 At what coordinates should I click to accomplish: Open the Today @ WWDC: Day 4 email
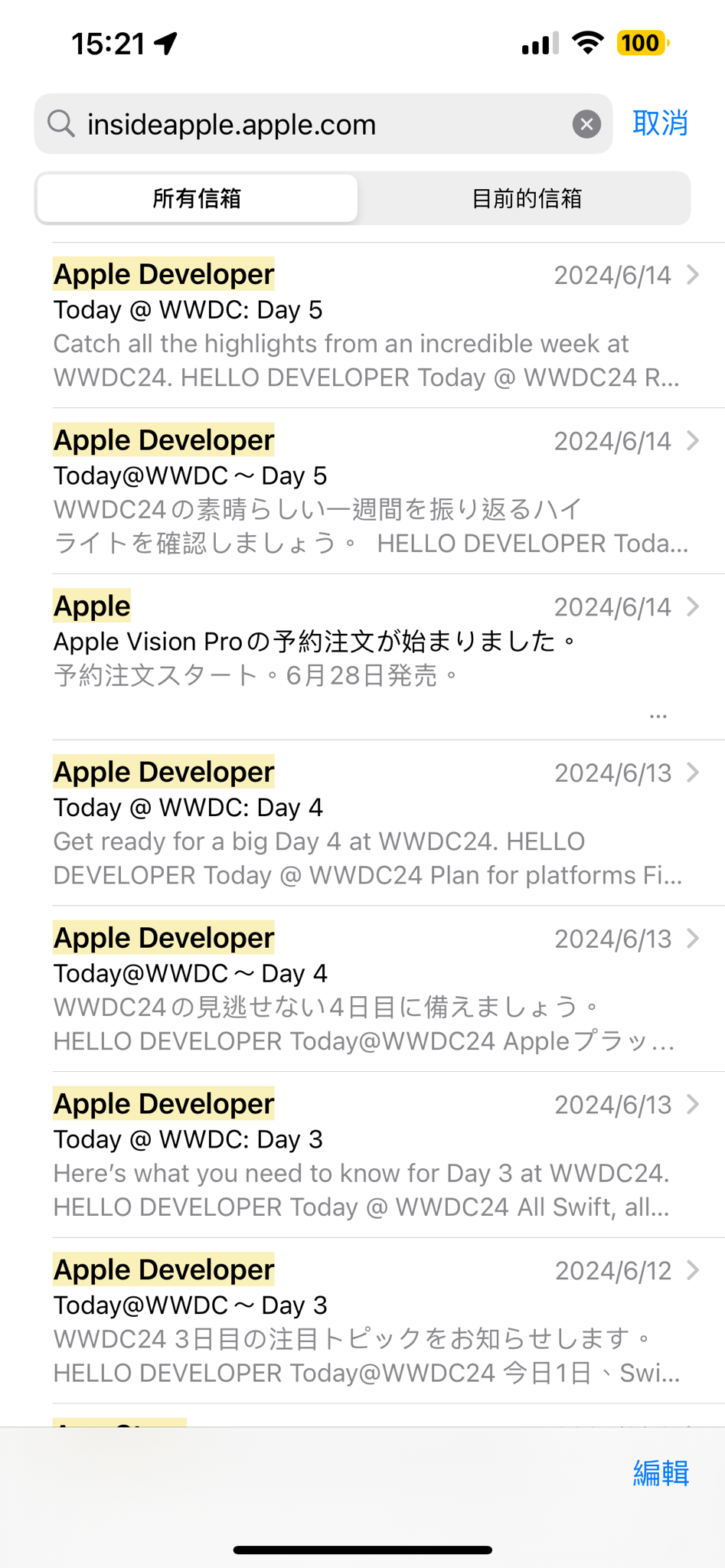click(x=376, y=823)
